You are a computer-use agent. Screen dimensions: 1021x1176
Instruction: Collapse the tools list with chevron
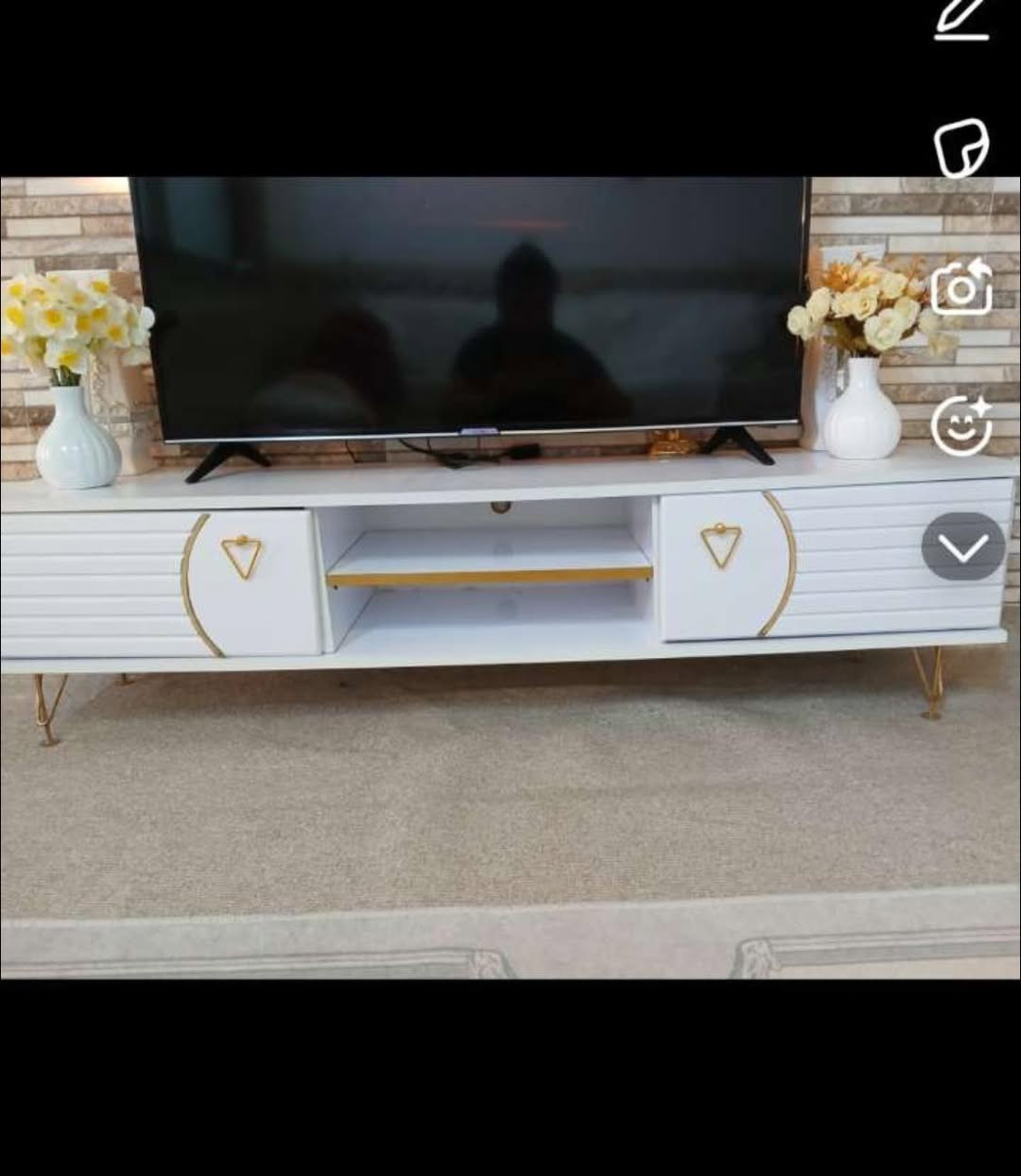pyautogui.click(x=962, y=546)
